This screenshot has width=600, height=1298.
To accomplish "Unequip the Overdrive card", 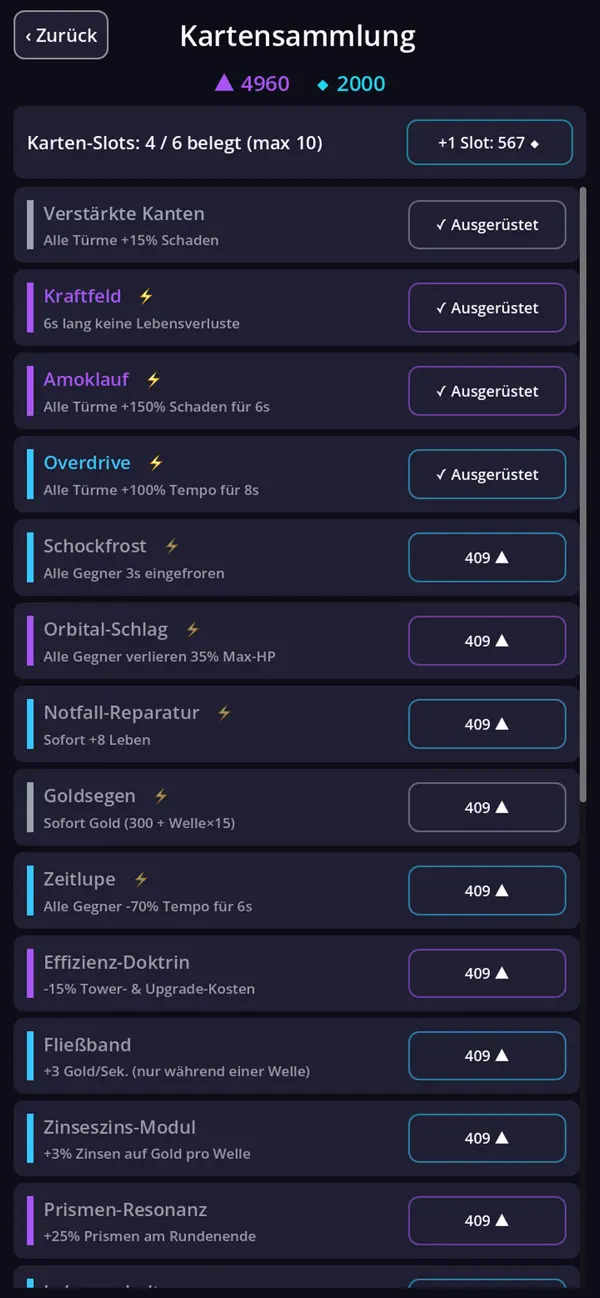I will [487, 475].
